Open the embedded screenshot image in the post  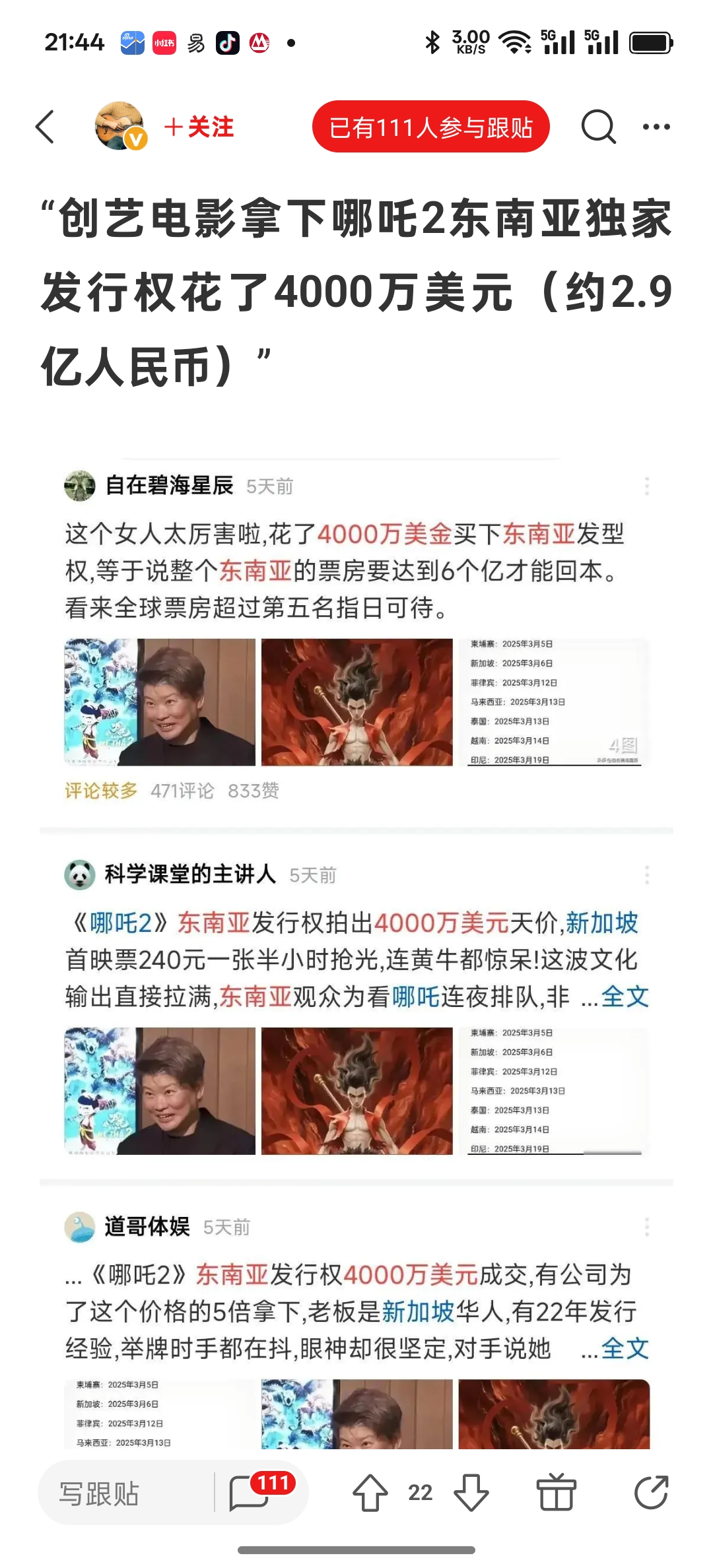click(x=356, y=924)
